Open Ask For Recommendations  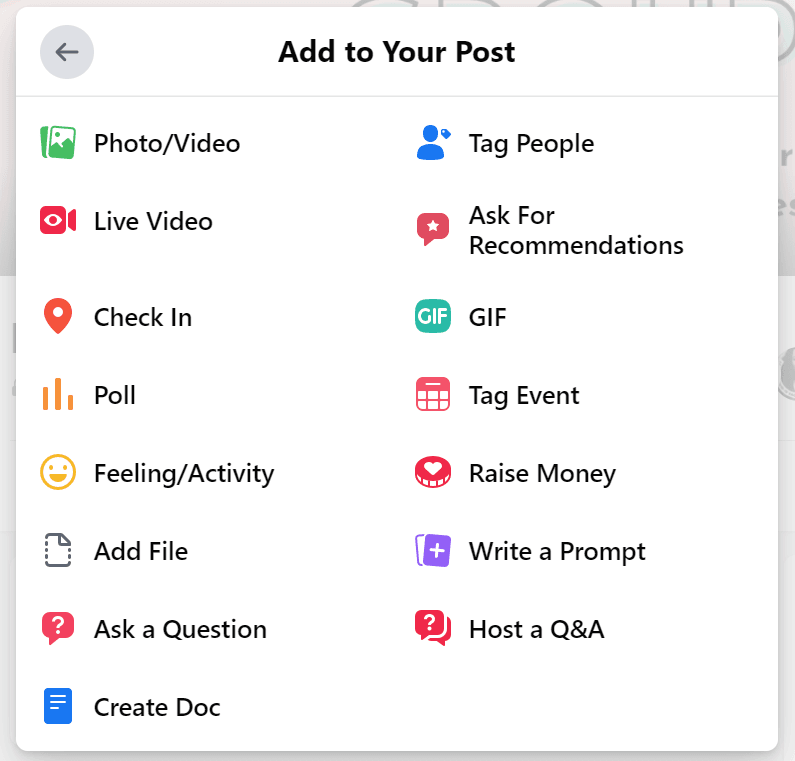coord(574,231)
